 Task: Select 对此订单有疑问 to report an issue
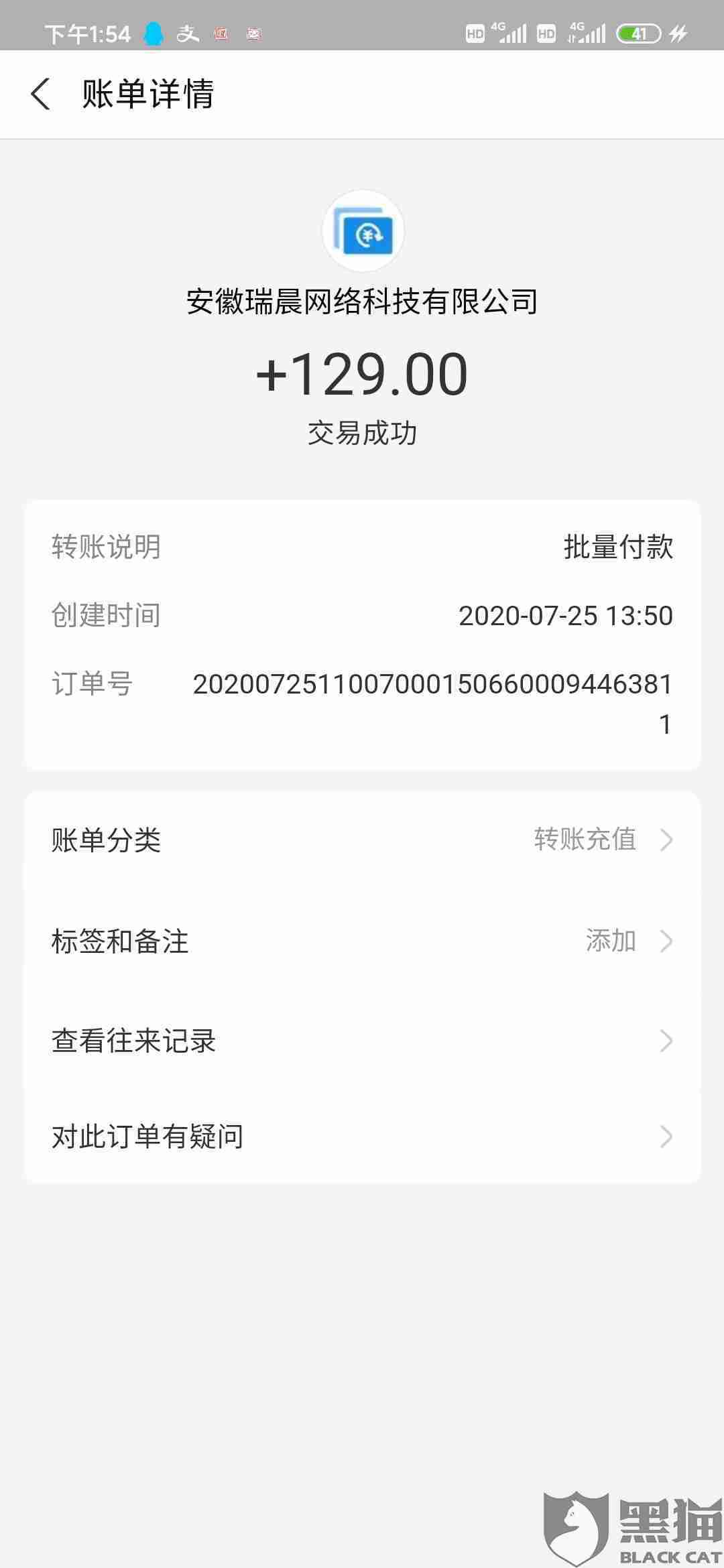[362, 1136]
